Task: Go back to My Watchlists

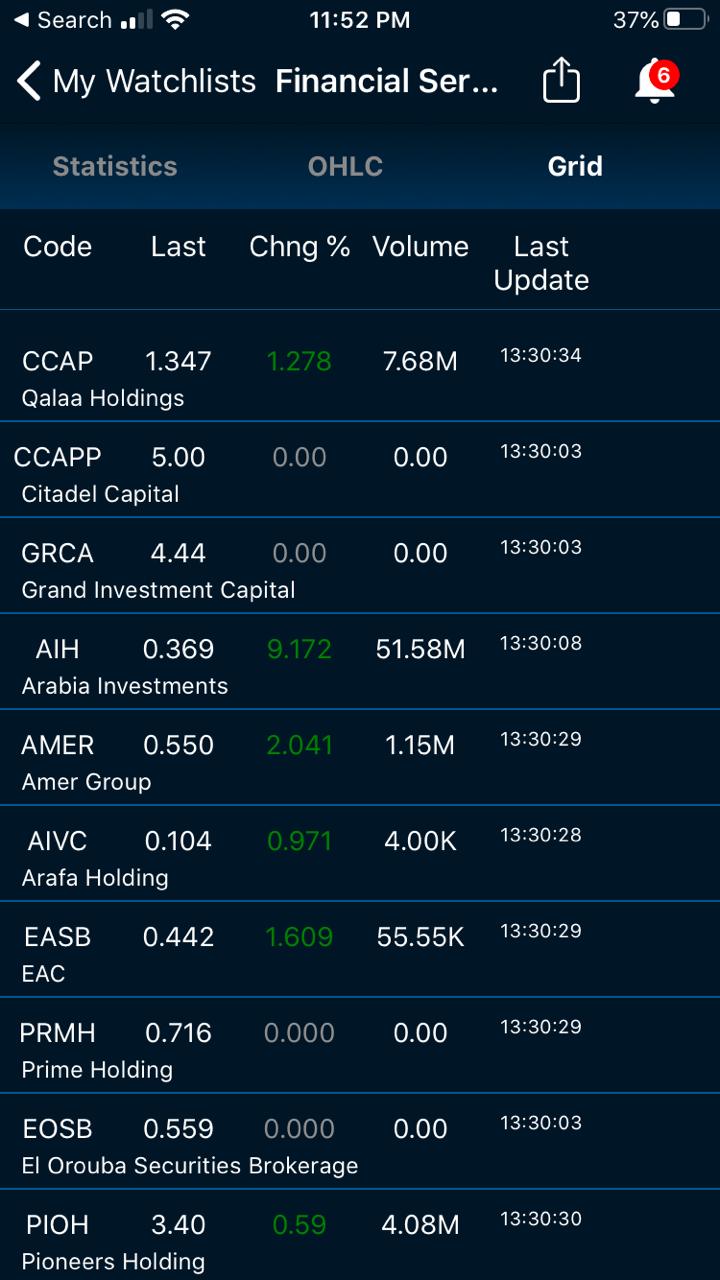Action: click(x=135, y=81)
